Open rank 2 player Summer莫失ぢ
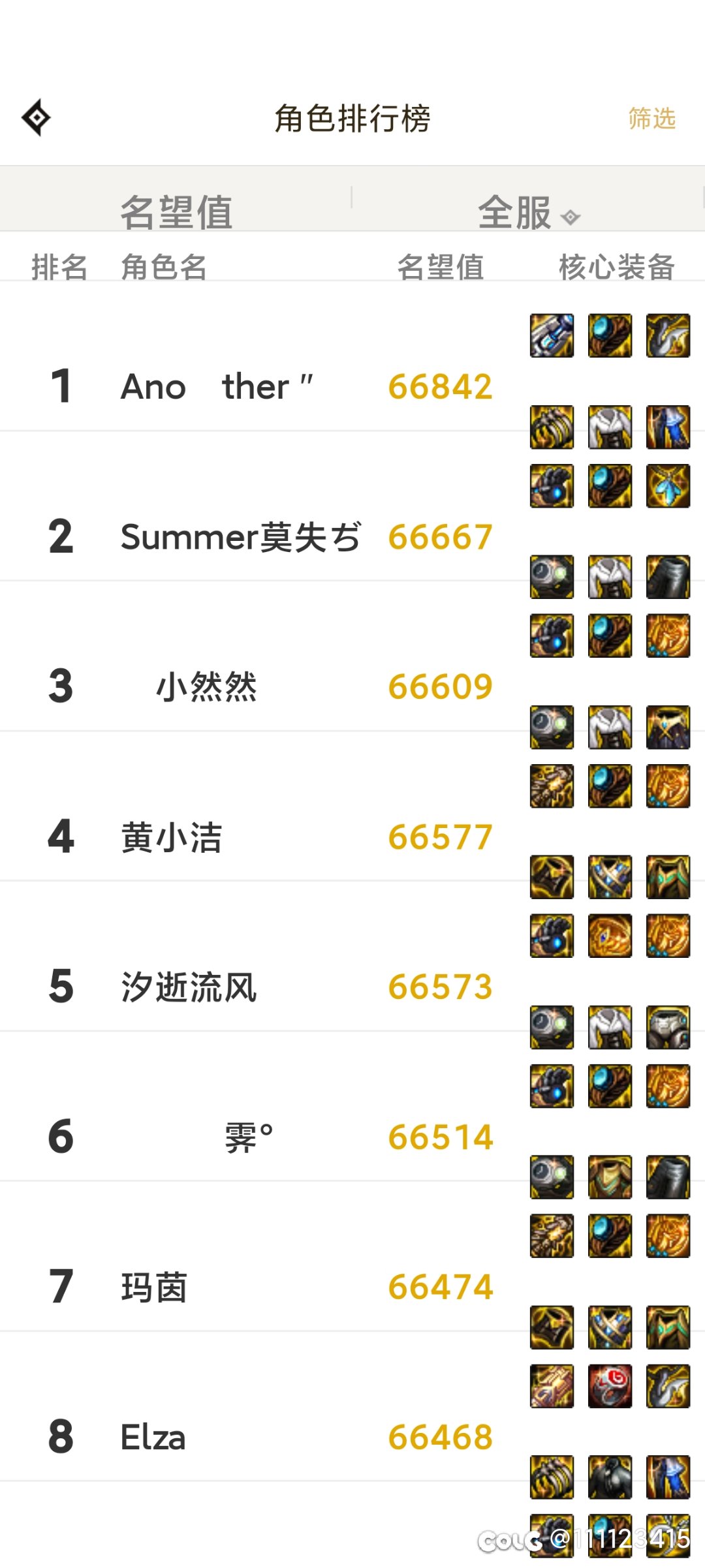The image size is (705, 1568). tap(352, 535)
